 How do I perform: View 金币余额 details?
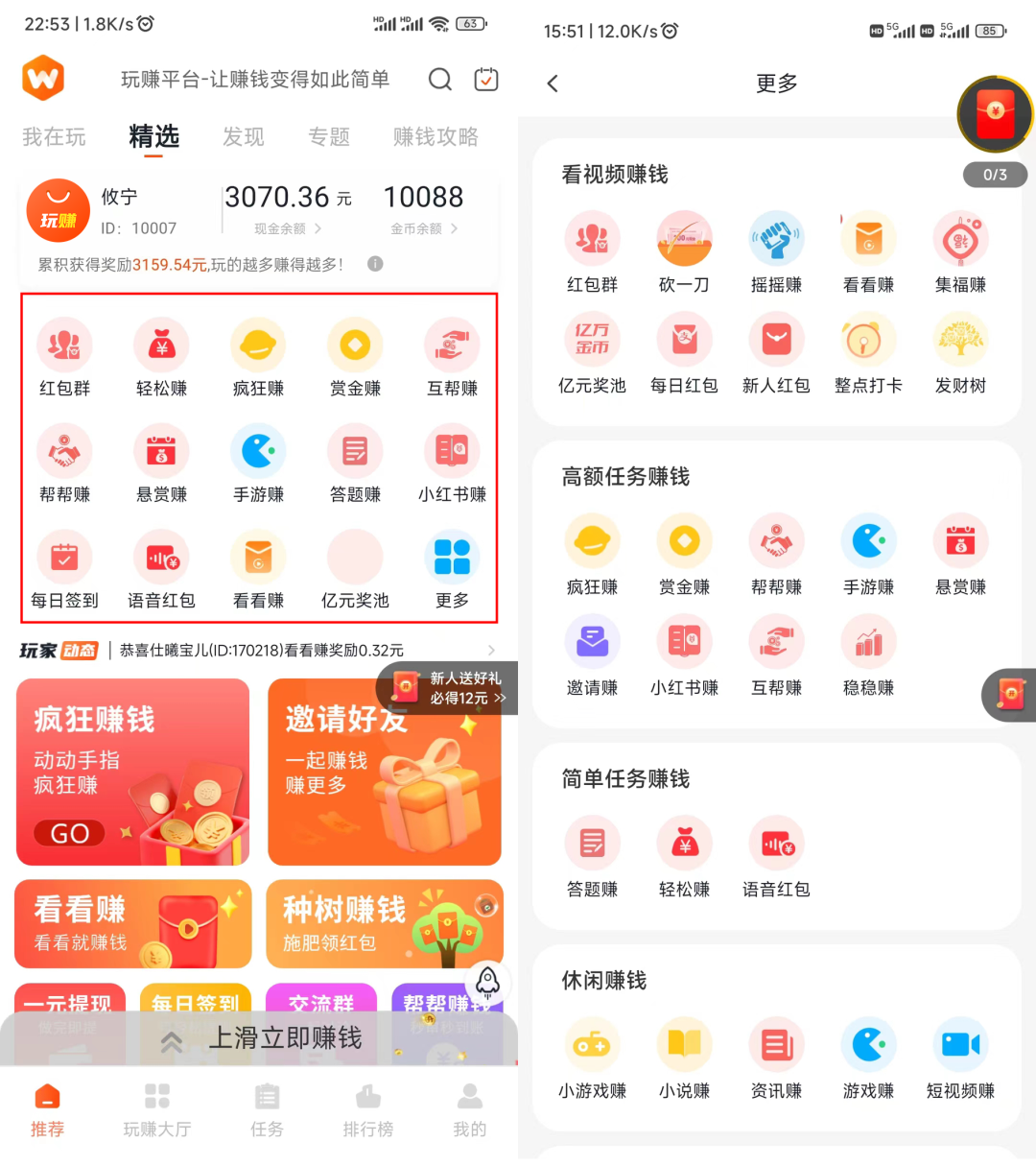423,228
